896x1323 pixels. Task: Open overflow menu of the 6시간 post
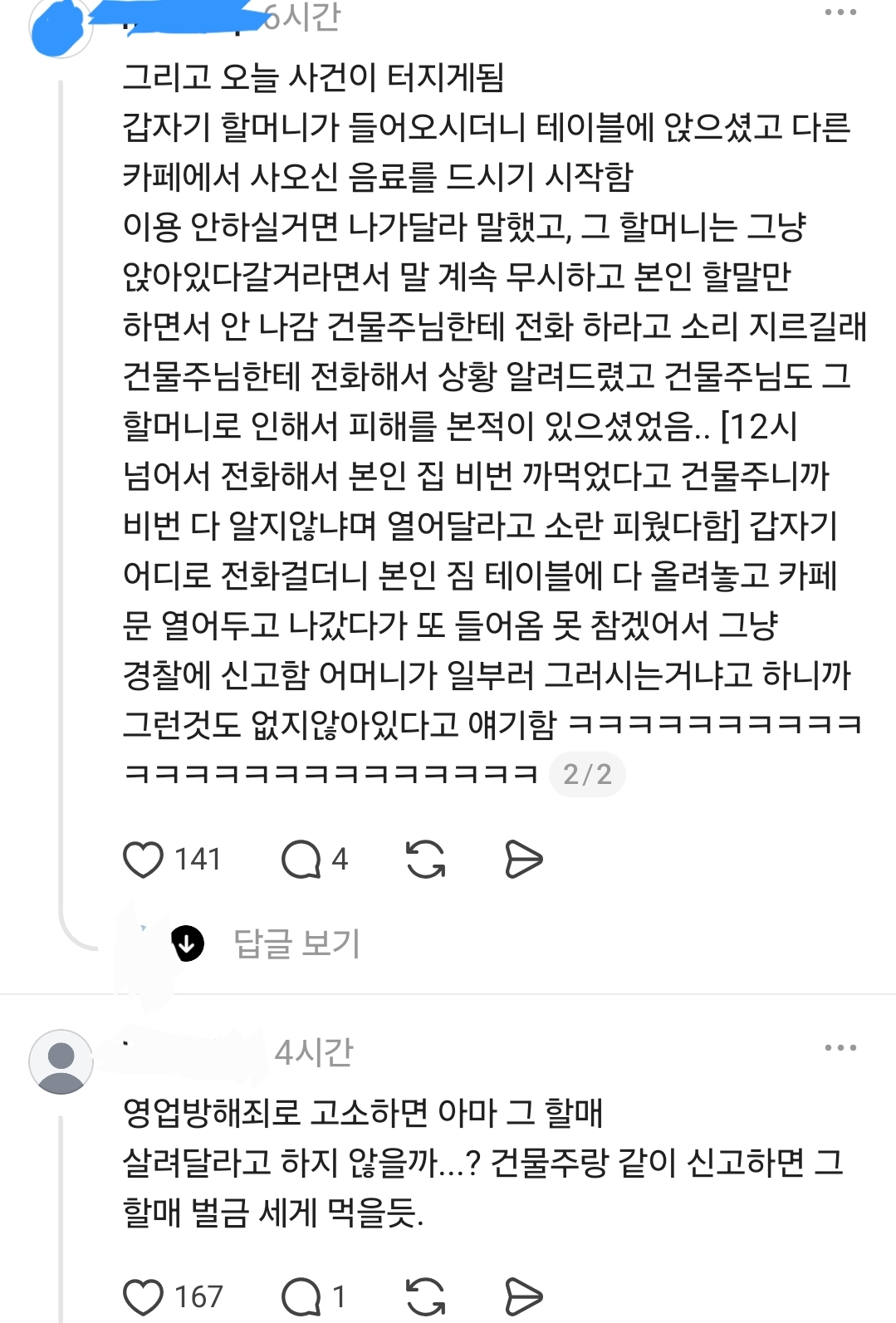coord(840,12)
